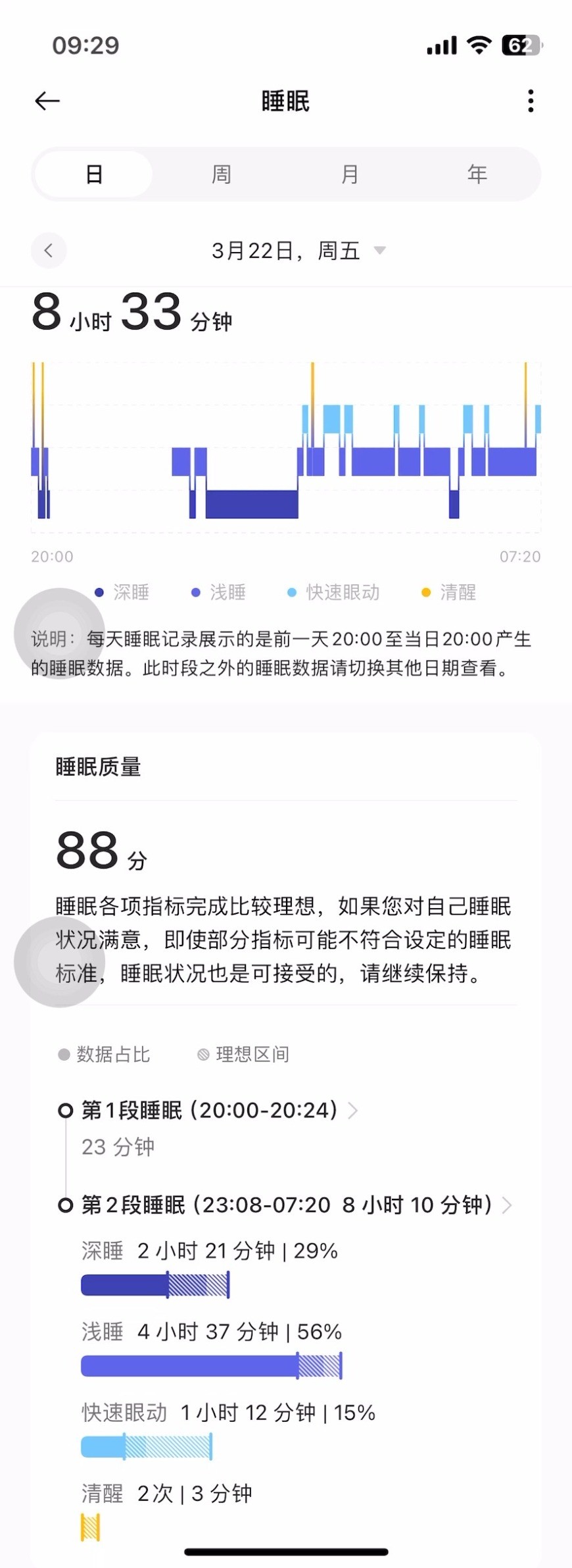
Task: Go back from the sleep page
Action: pos(47,101)
